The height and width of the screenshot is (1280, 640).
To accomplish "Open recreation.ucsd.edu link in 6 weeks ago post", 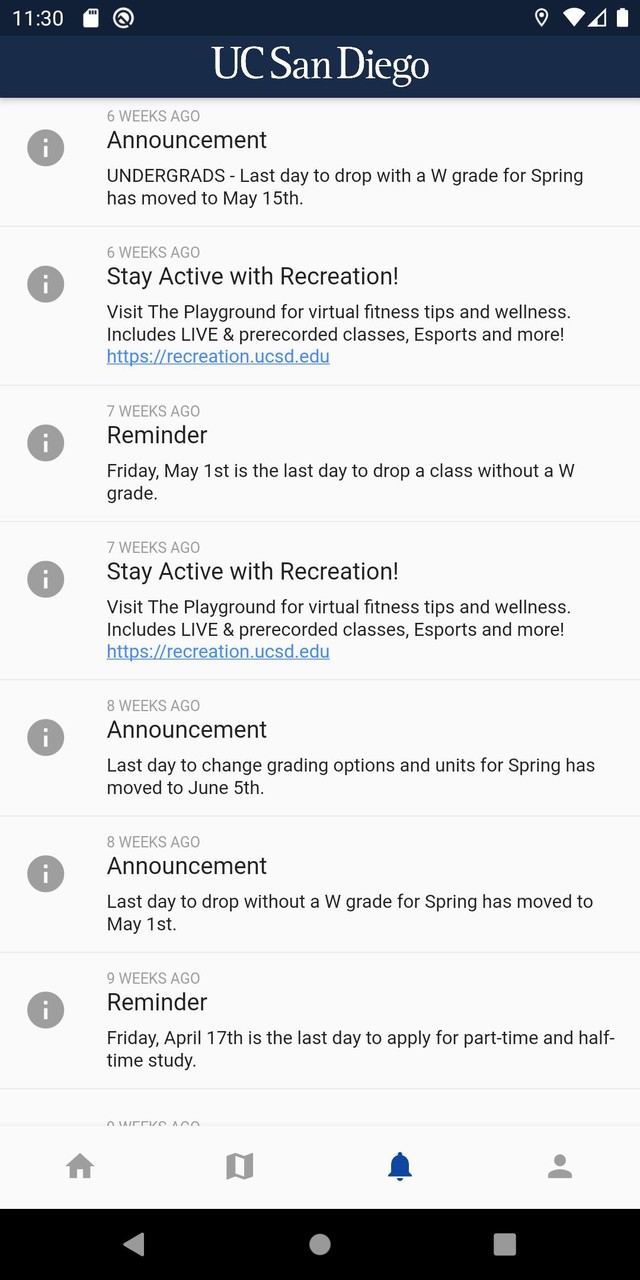I will pos(218,356).
